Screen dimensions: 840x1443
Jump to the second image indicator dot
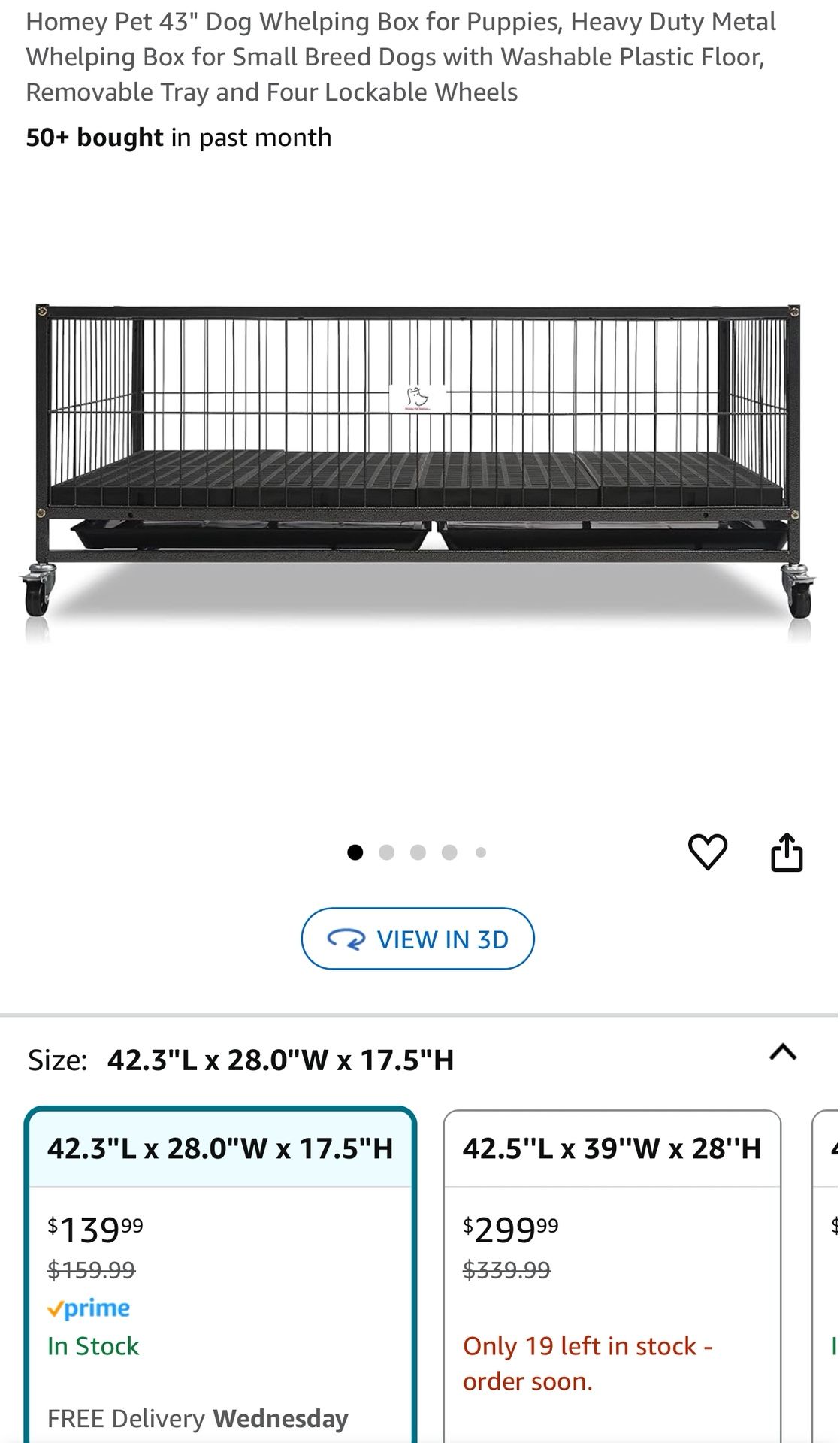pyautogui.click(x=387, y=852)
